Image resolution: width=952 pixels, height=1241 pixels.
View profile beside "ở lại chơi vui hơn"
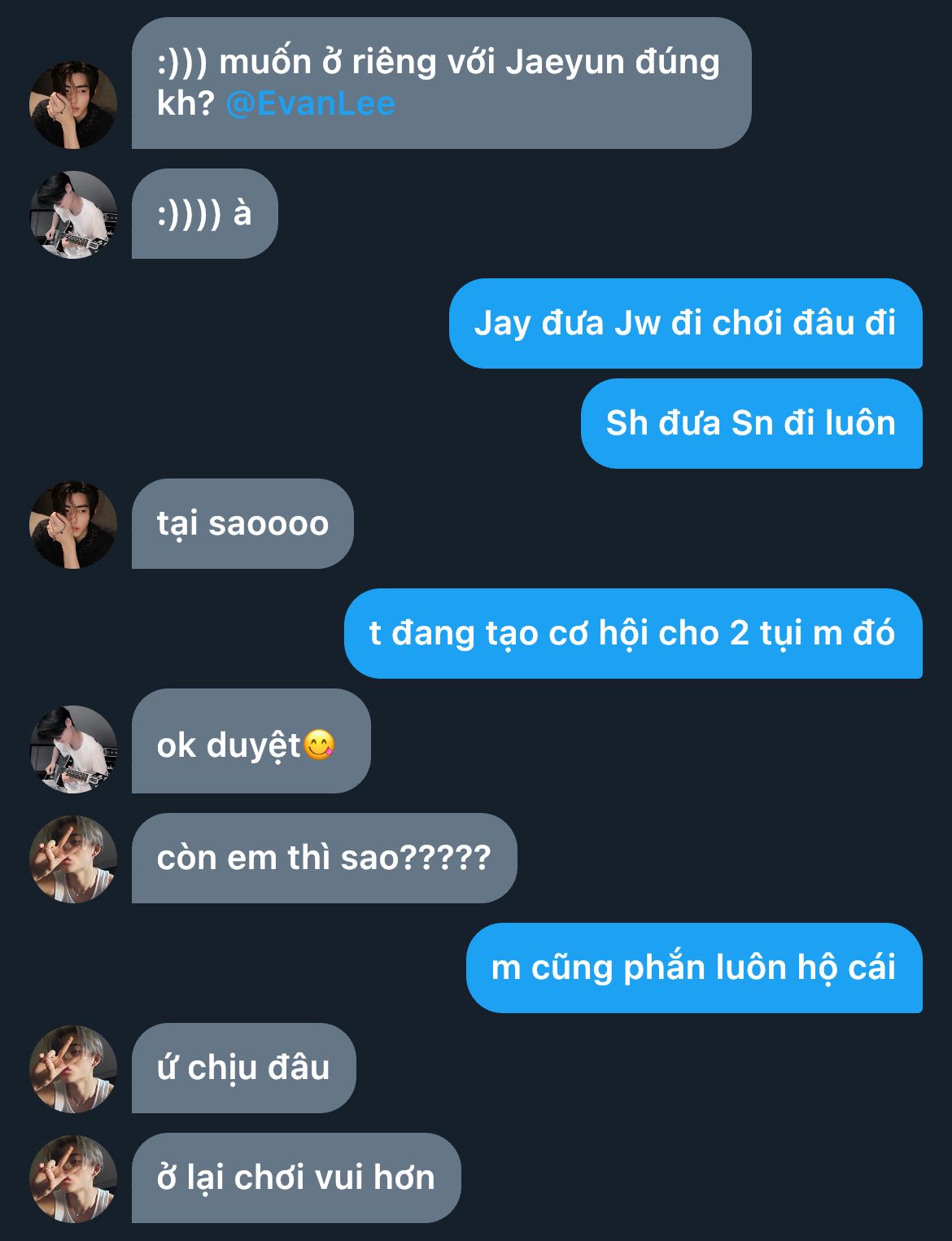(x=73, y=1178)
